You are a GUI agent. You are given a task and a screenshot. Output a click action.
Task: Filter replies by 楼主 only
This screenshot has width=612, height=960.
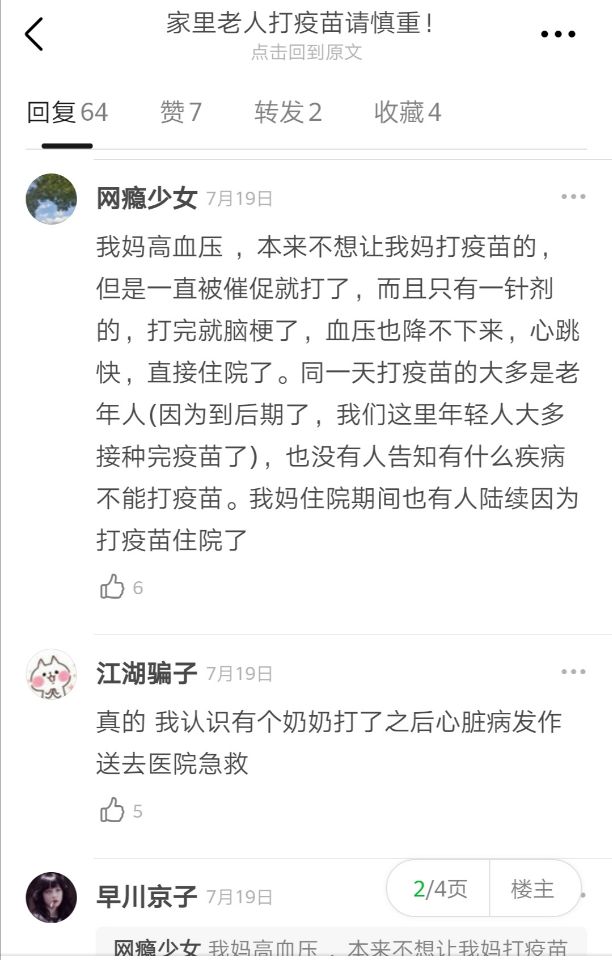point(532,889)
